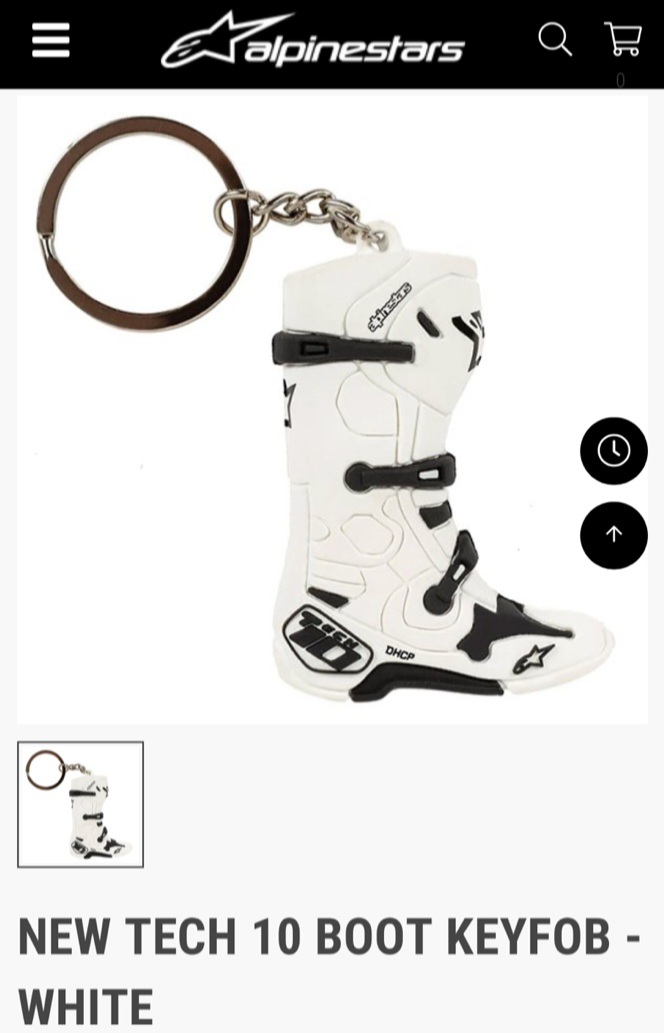Select the keyfob thumbnail image
This screenshot has width=664, height=1033.
click(x=80, y=804)
